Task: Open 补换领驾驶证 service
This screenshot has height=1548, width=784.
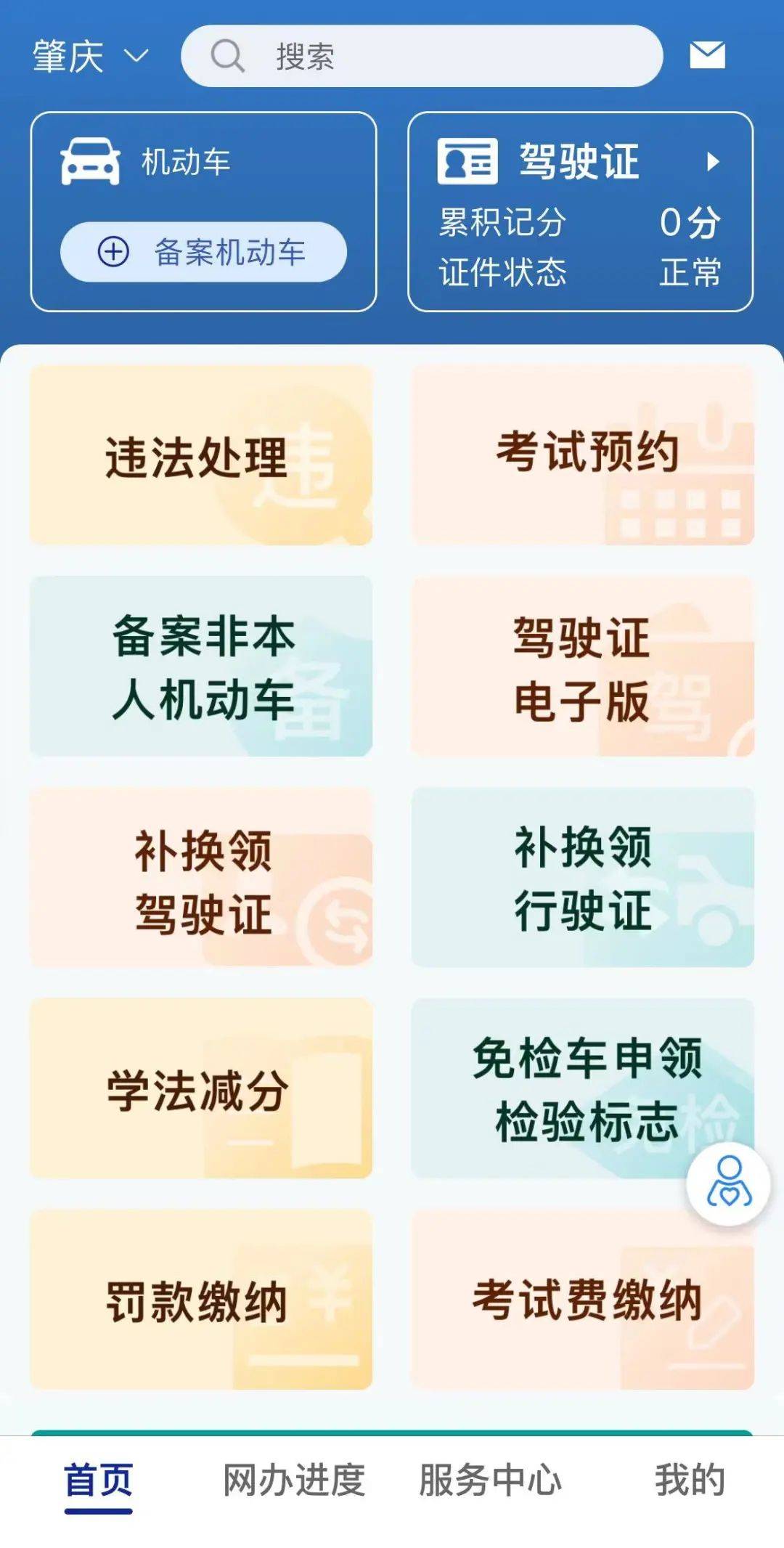Action: pyautogui.click(x=201, y=879)
